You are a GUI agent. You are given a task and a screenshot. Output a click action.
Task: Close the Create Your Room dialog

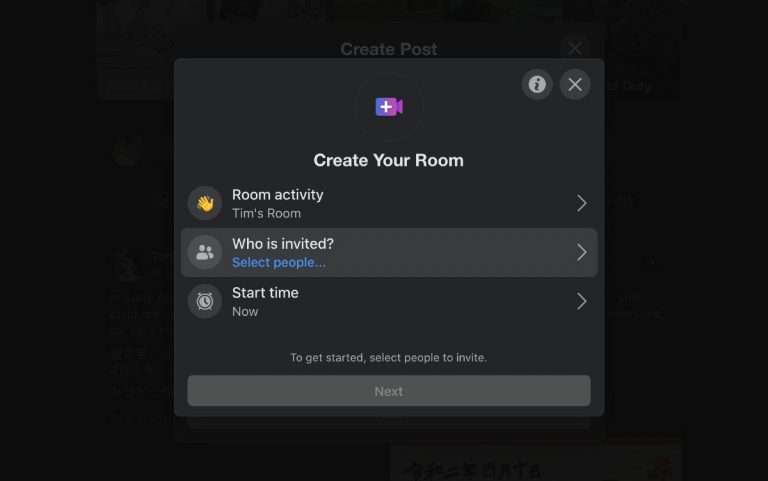[x=575, y=85]
